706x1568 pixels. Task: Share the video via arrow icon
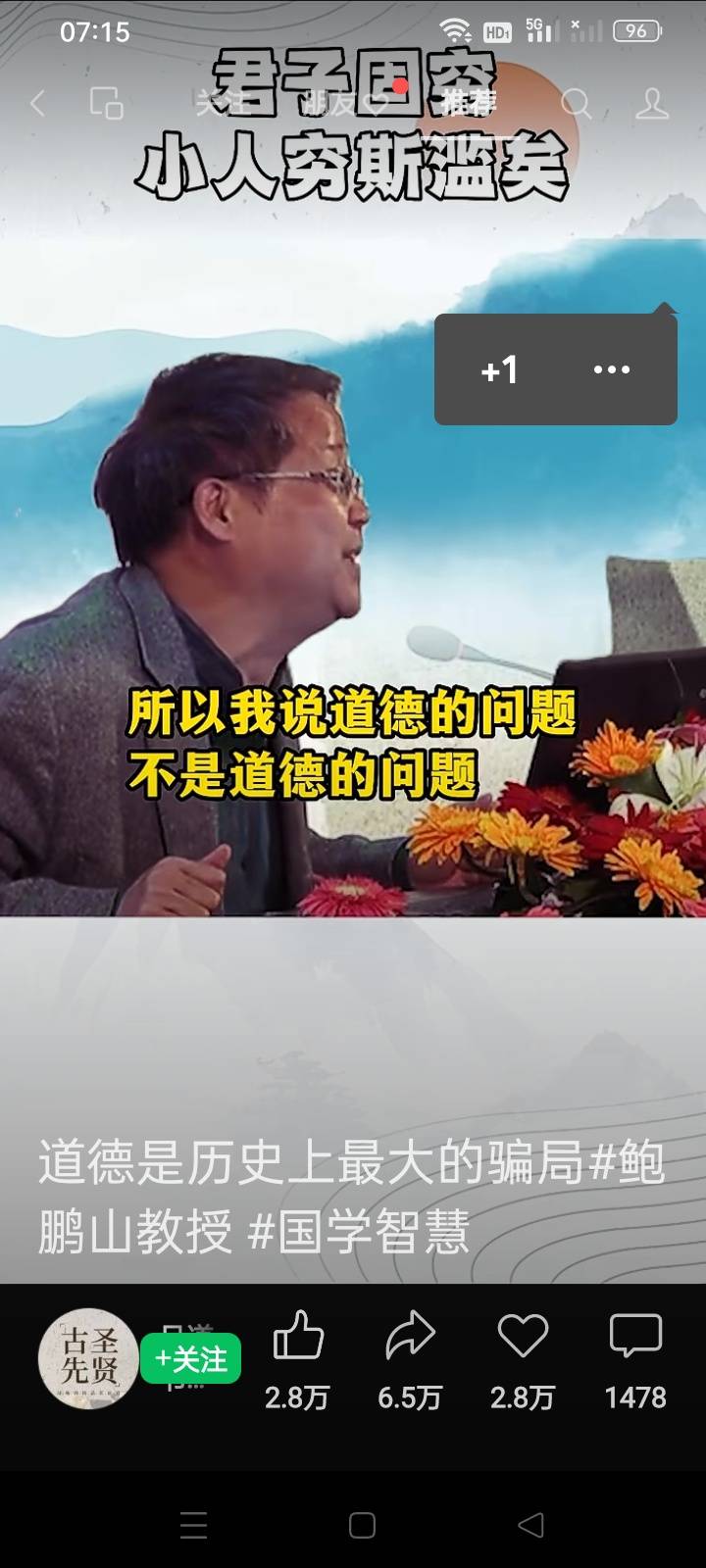pos(410,1337)
